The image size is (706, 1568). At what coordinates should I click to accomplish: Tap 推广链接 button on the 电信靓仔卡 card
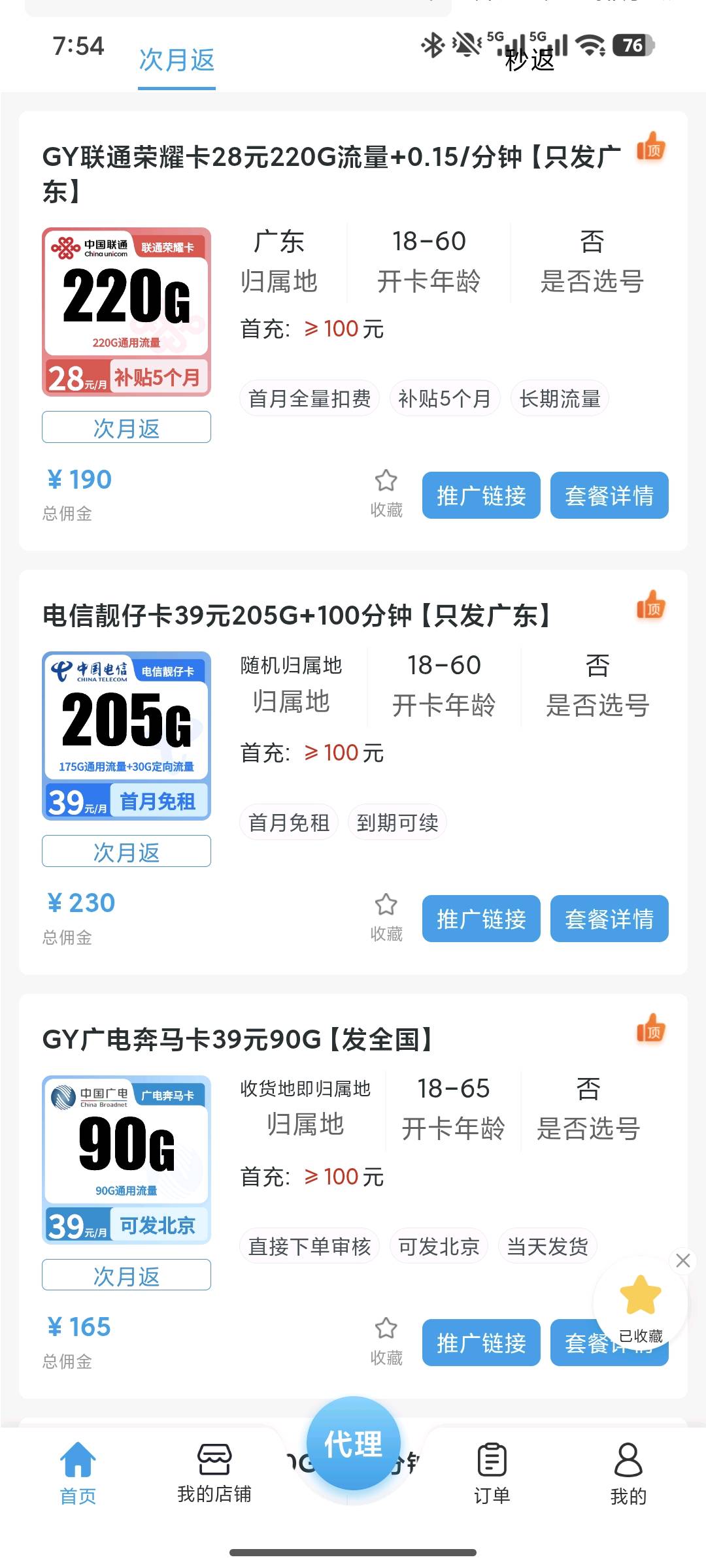(481, 919)
